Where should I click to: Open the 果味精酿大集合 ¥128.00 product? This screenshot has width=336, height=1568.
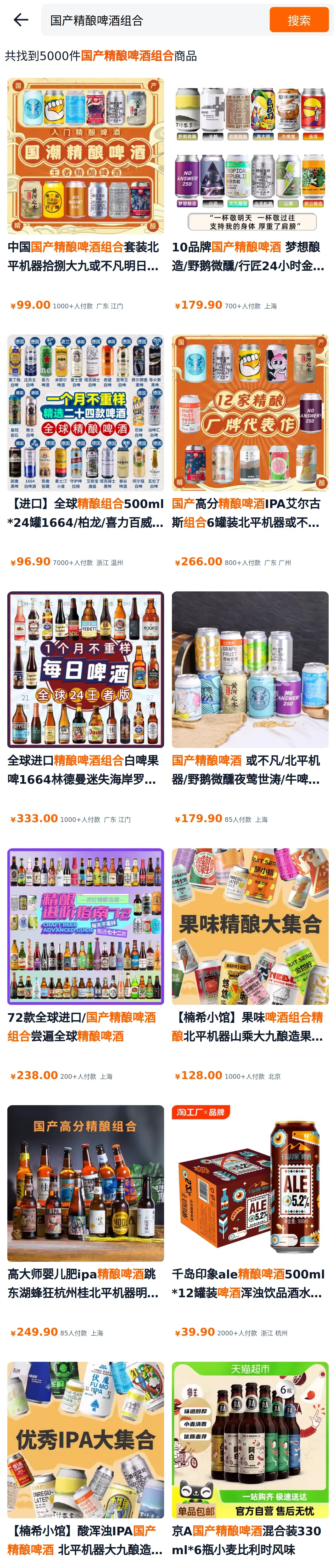tap(250, 965)
